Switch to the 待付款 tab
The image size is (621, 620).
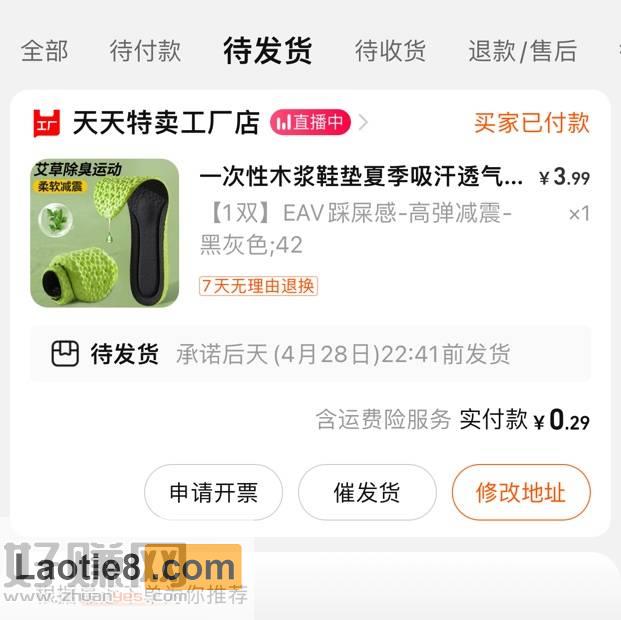pyautogui.click(x=145, y=51)
